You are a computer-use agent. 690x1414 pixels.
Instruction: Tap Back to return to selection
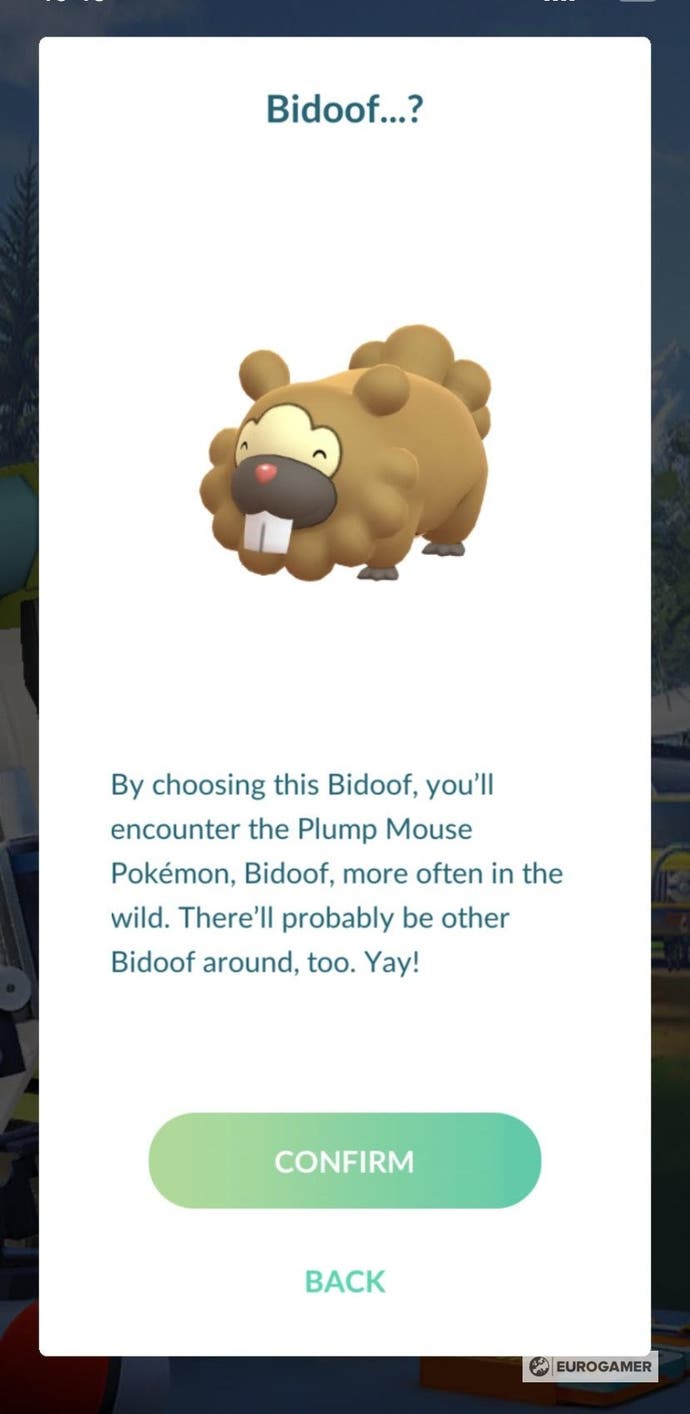344,1281
